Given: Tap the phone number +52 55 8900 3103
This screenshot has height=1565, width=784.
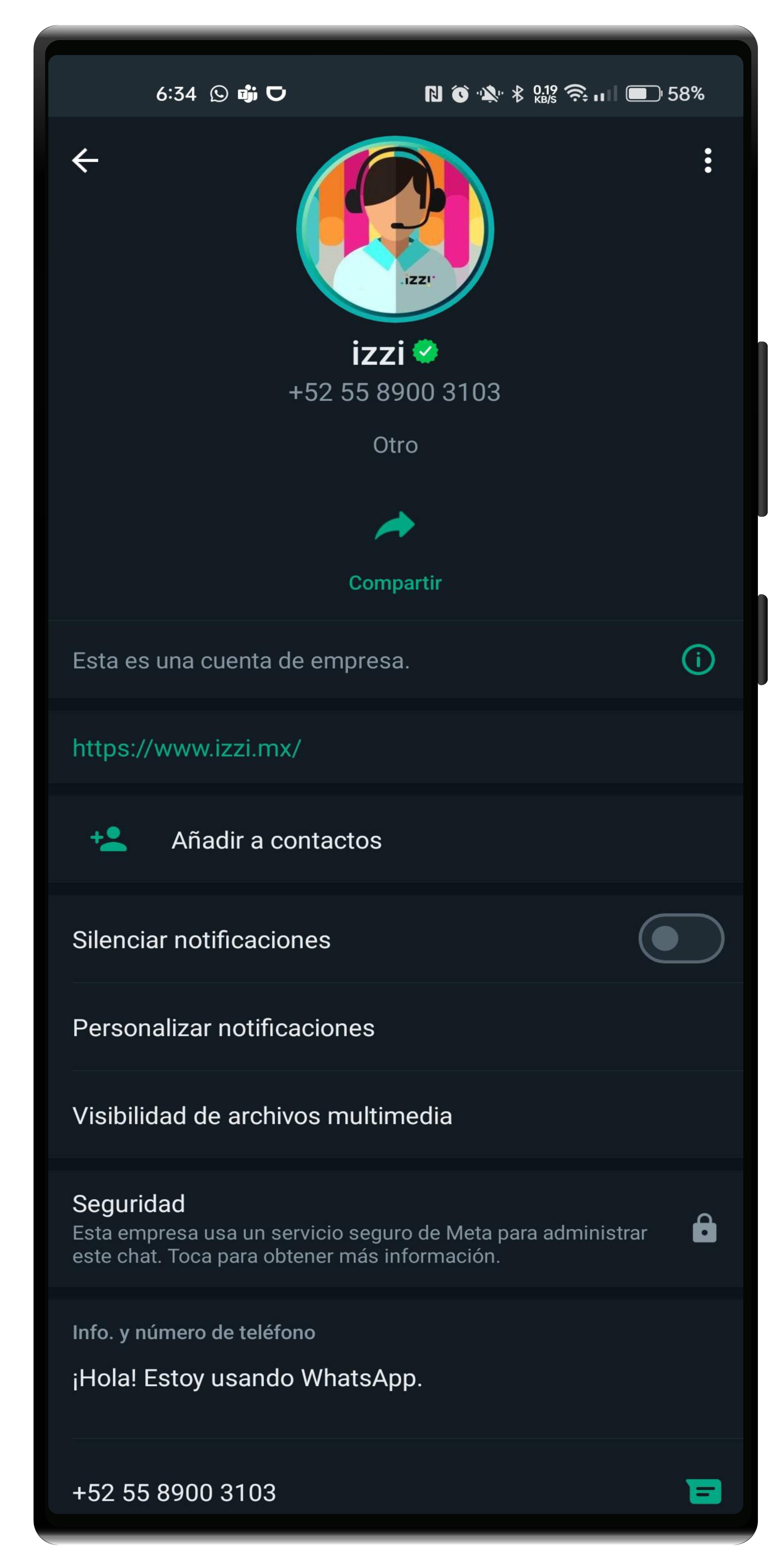Looking at the screenshot, I should point(395,392).
